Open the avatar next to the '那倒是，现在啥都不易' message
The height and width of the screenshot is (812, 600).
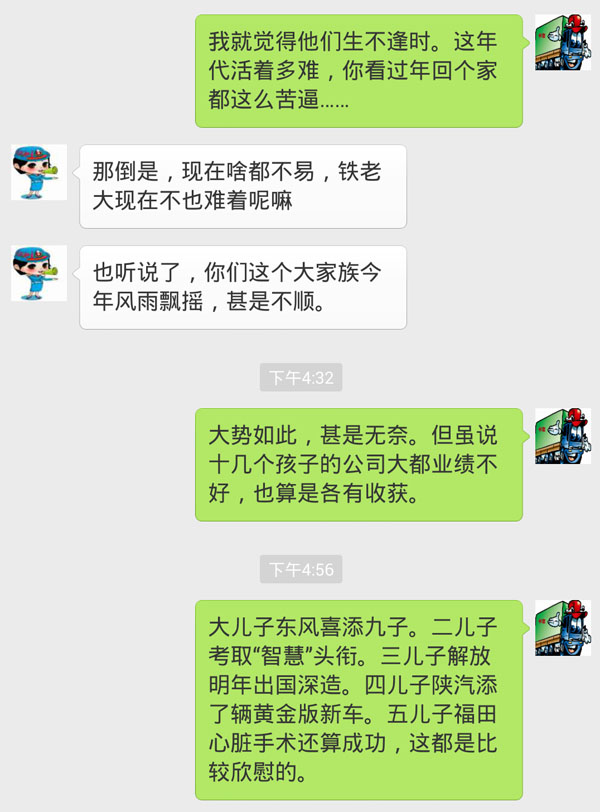38,172
